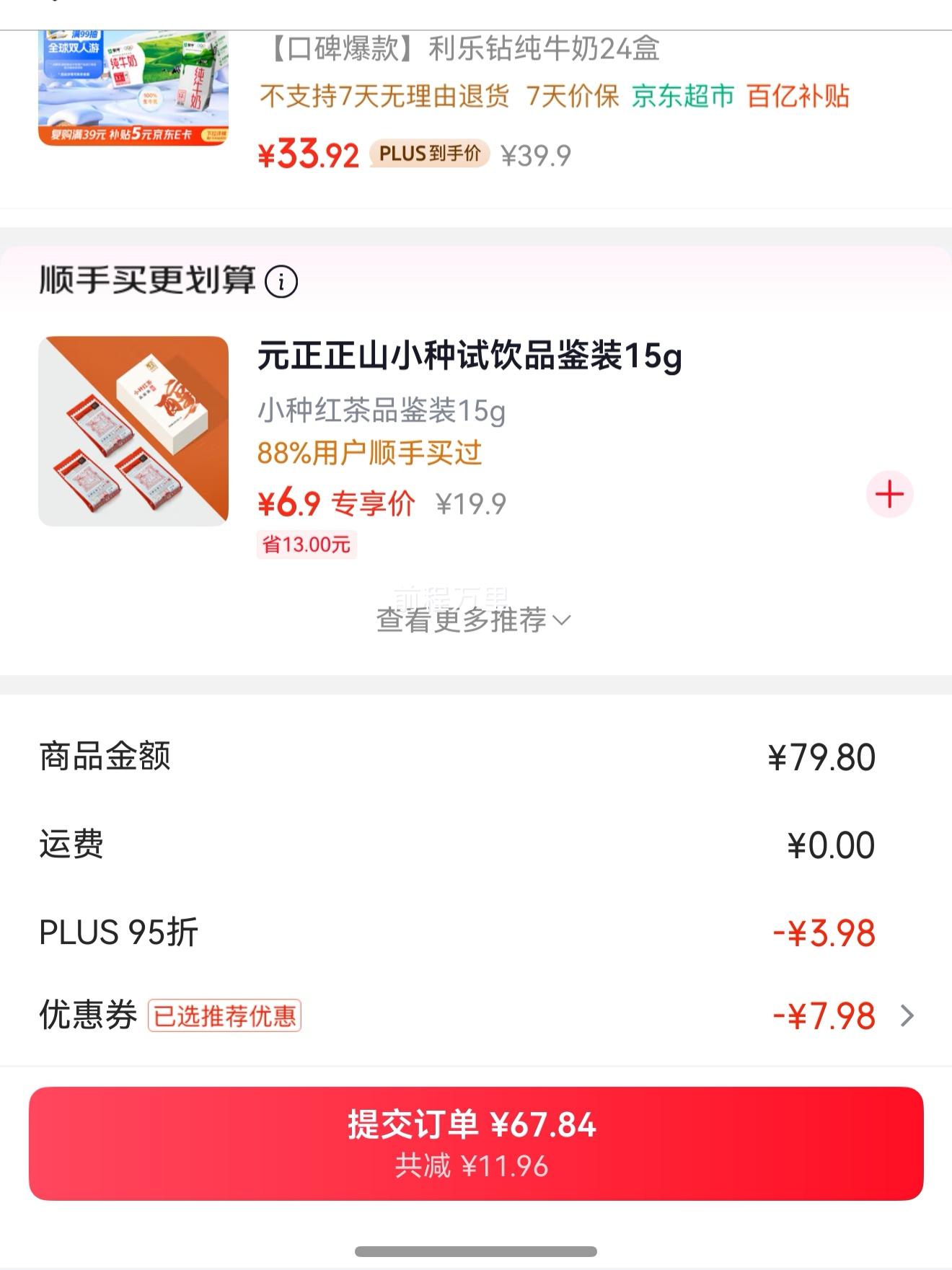Screen dimensions: 952x1270
Task: Collapse the recommendation list chevron
Action: tap(562, 620)
